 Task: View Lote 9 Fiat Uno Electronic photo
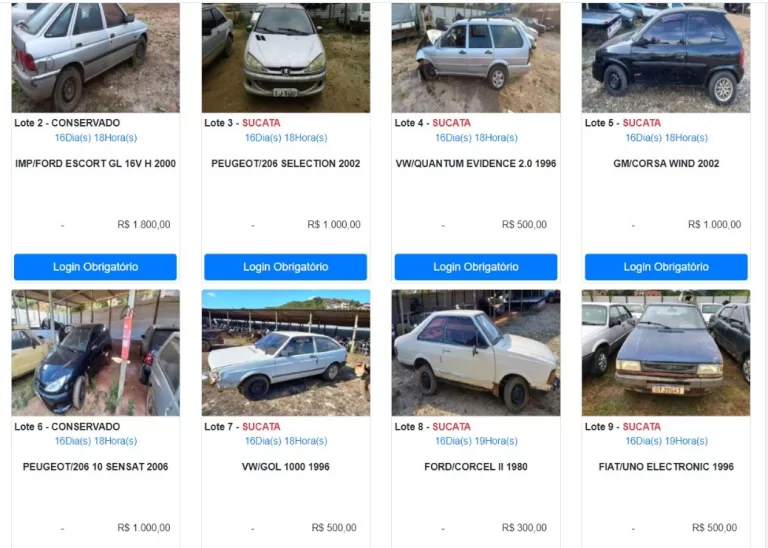(x=666, y=353)
